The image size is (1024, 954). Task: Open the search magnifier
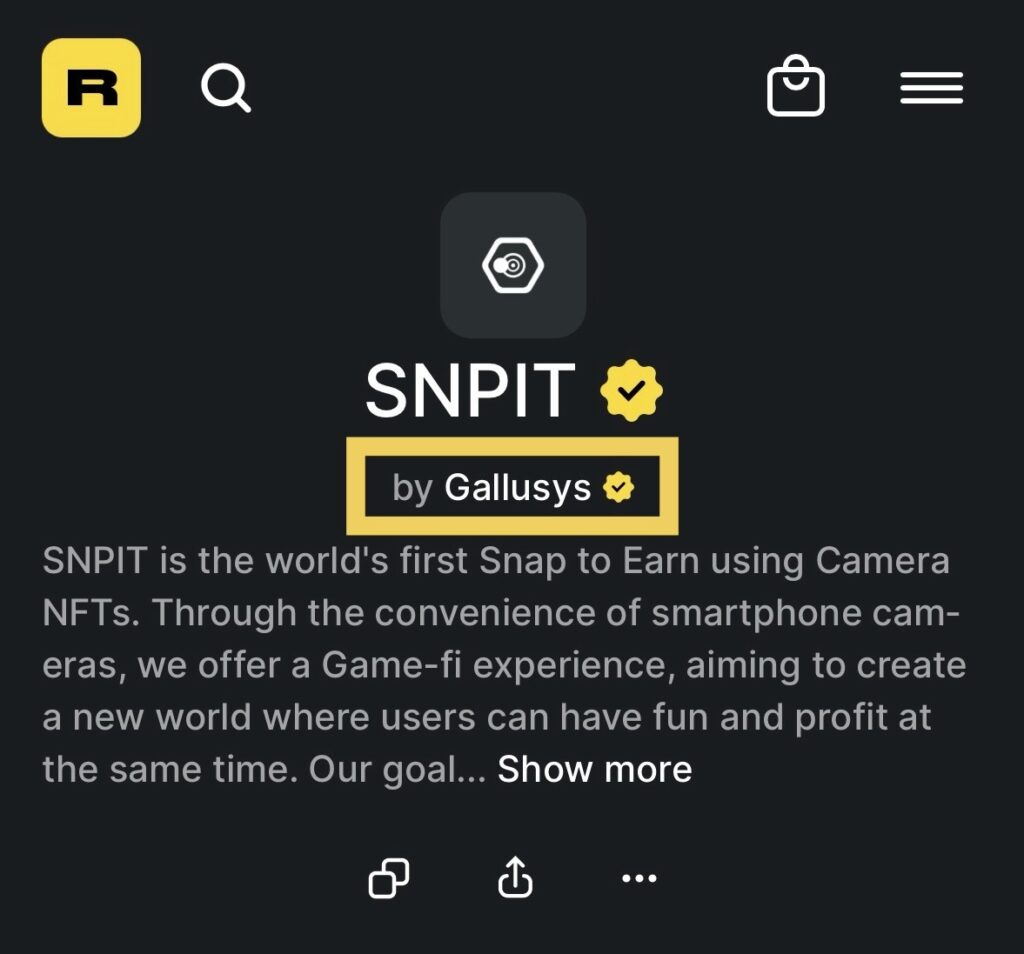[x=225, y=89]
